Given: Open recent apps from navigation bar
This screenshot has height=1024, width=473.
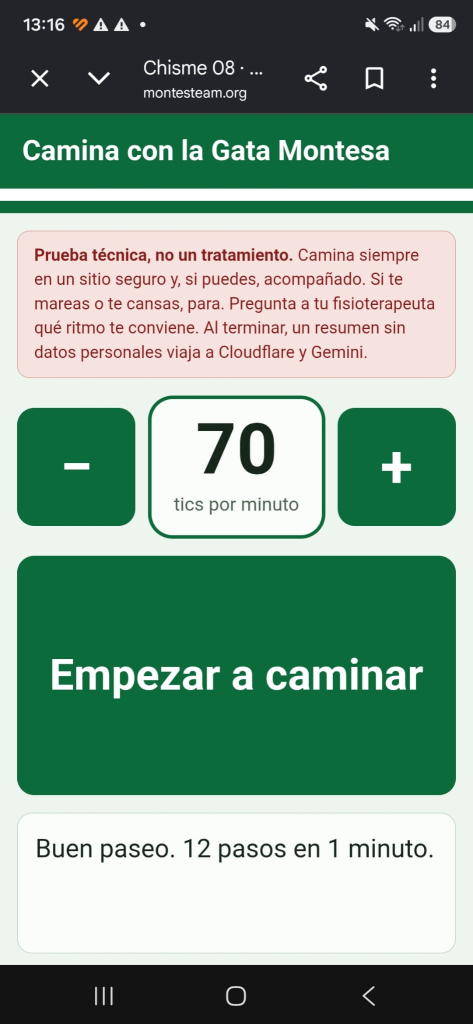Looking at the screenshot, I should click(x=104, y=995).
